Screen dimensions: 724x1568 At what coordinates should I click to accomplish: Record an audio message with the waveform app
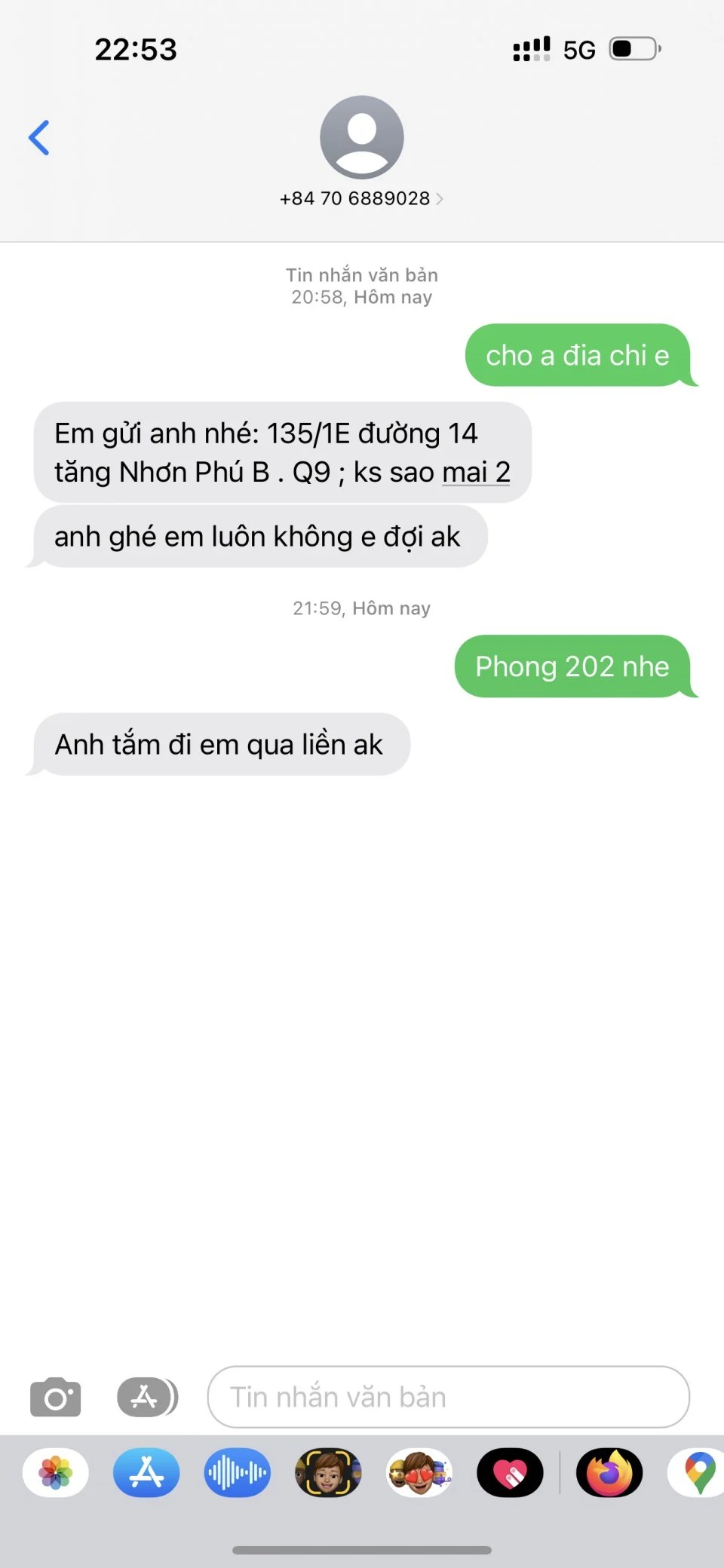[237, 1472]
